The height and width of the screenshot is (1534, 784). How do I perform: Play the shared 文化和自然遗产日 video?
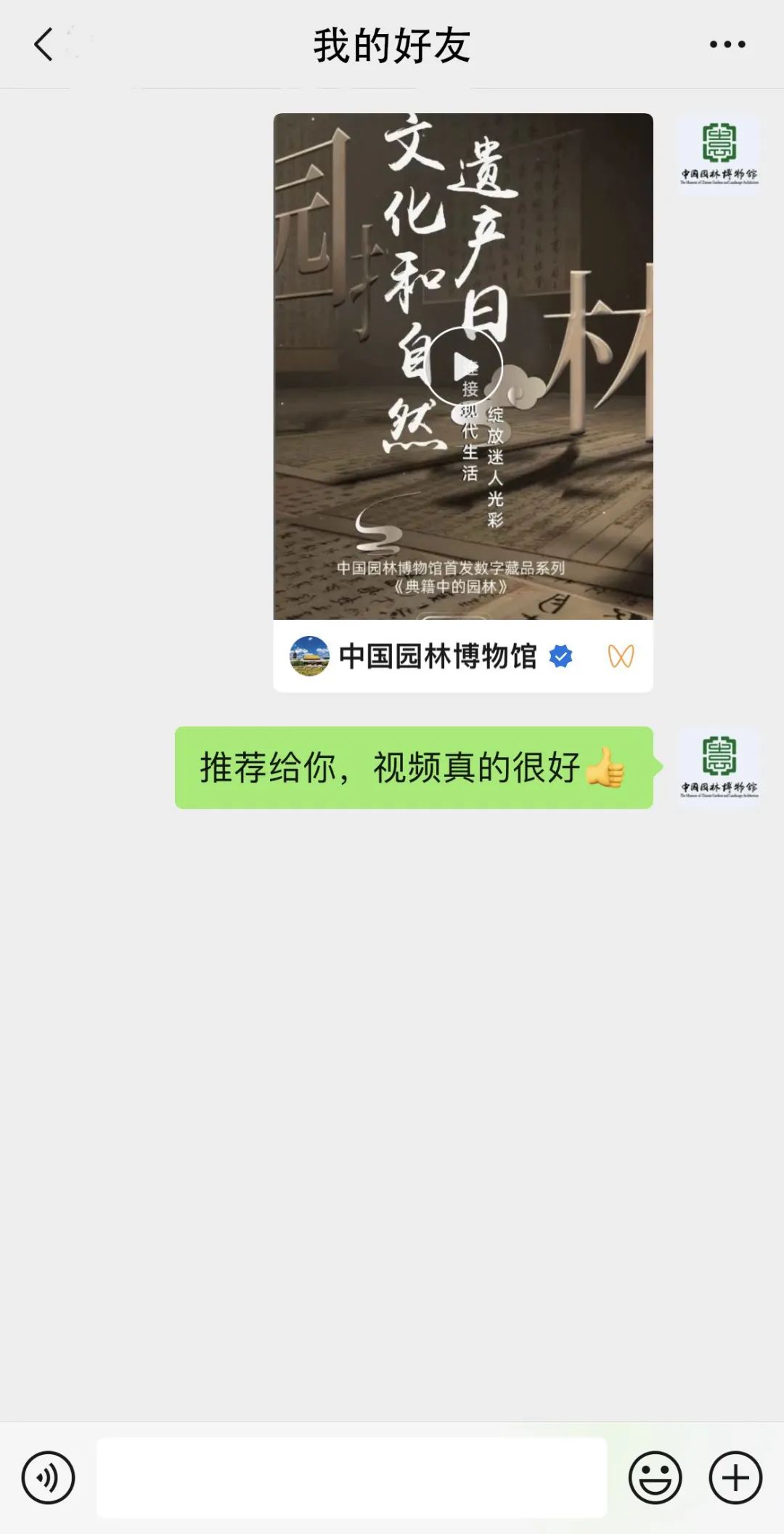click(463, 366)
